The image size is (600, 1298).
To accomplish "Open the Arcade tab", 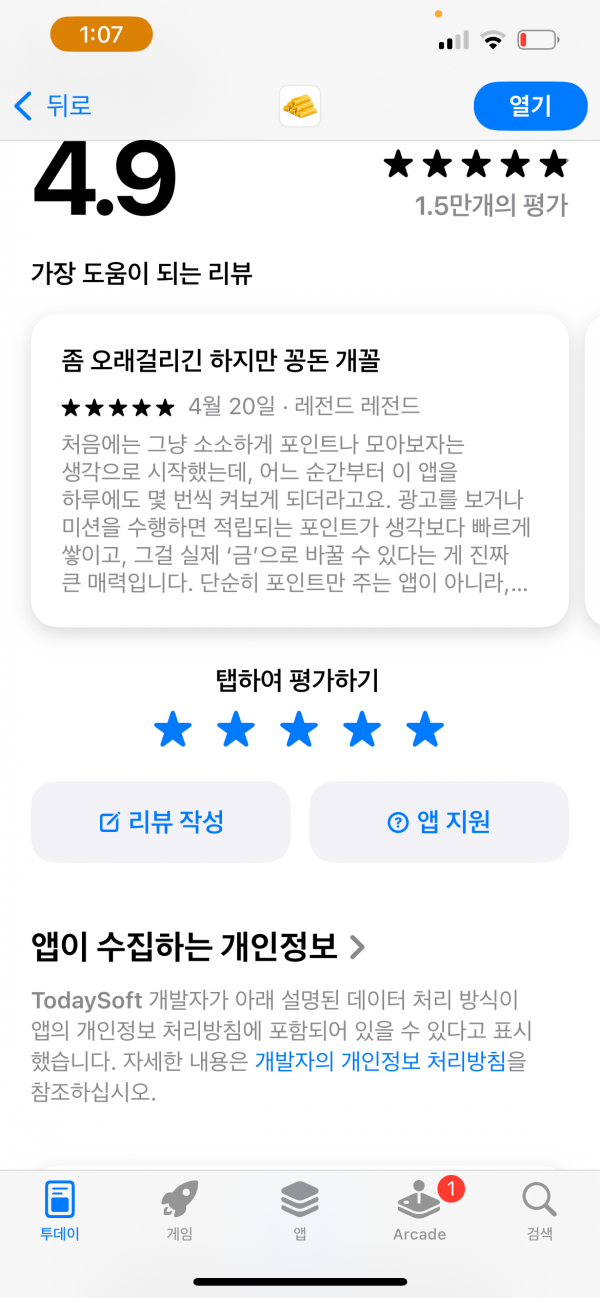I will [420, 1209].
